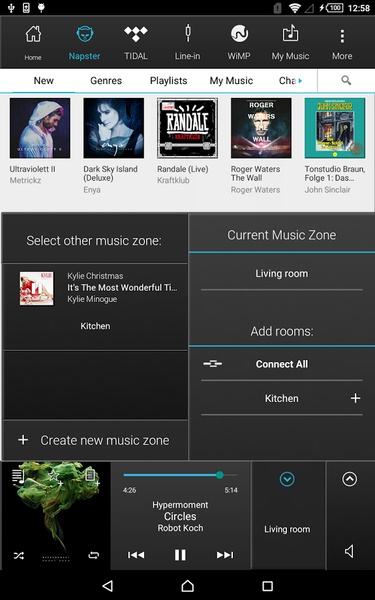Switch to the TIDAL source
The image size is (375, 600).
coord(135,43)
